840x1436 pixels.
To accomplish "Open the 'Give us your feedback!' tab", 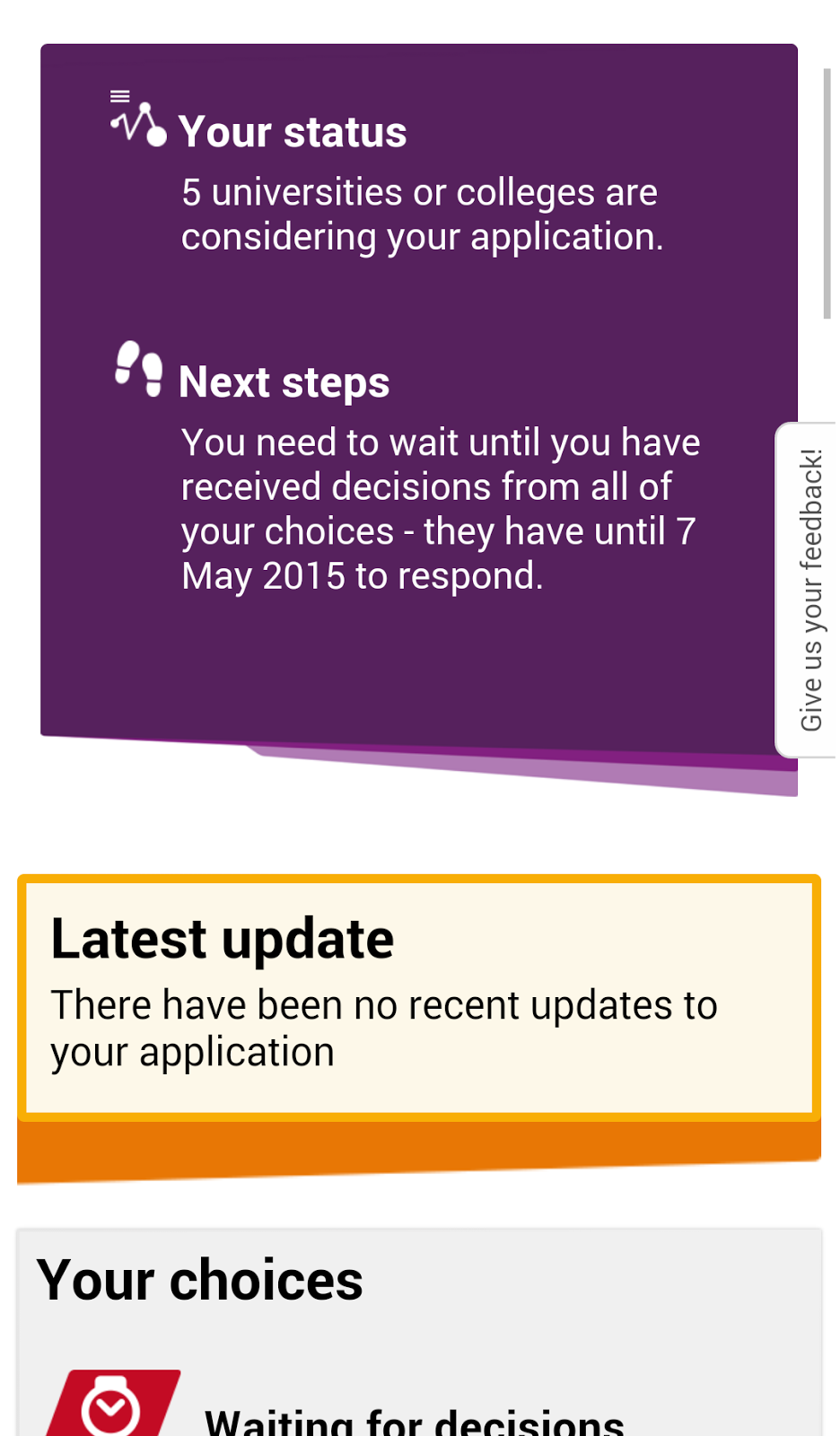I will click(x=809, y=590).
